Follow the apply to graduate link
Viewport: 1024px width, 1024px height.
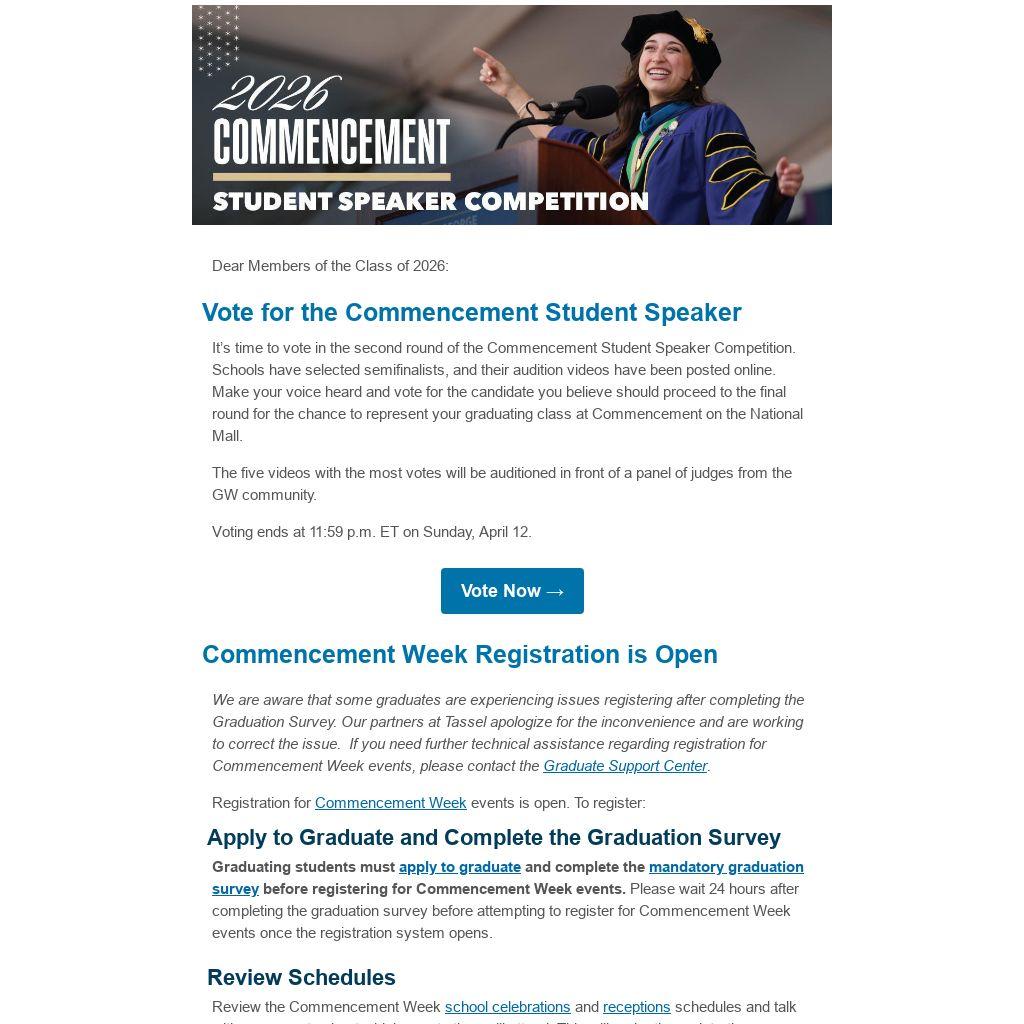click(x=459, y=867)
